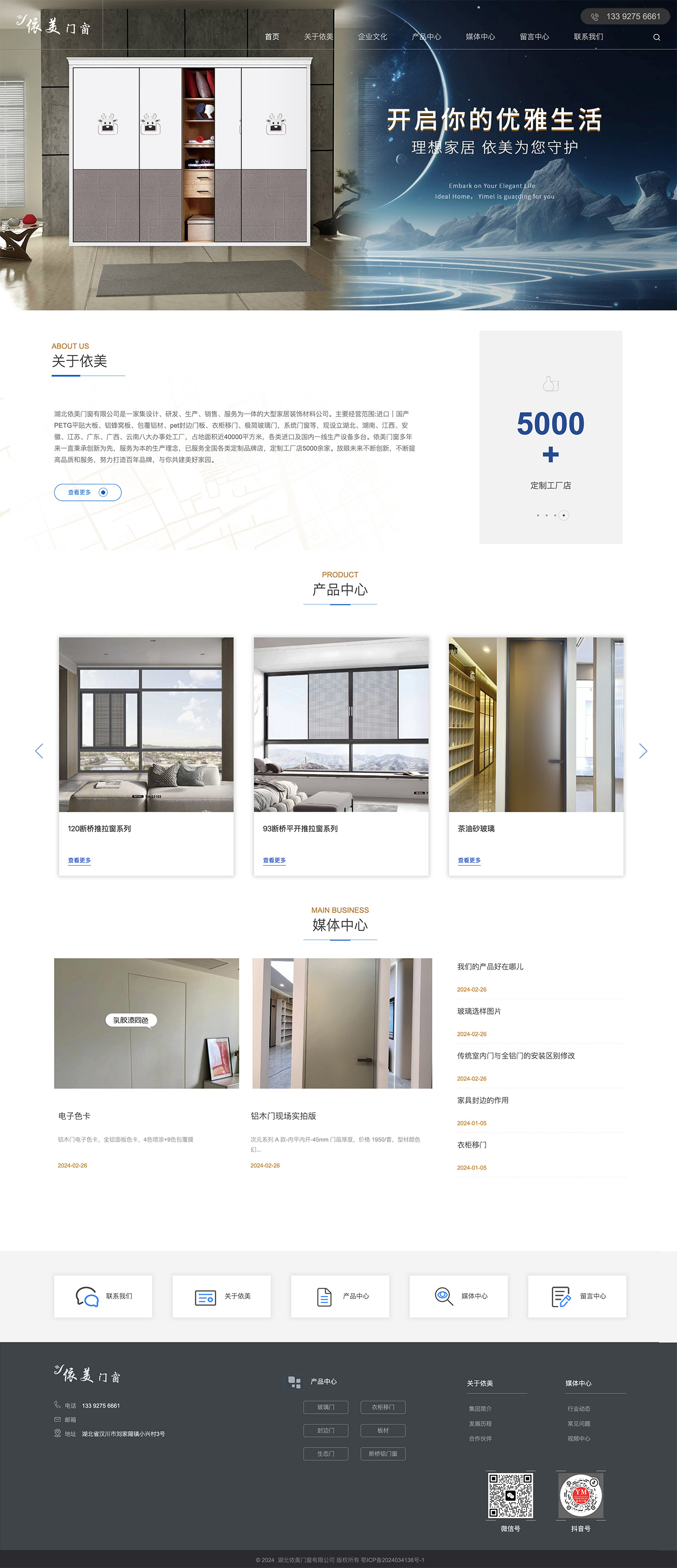Show next products with right arrow
The height and width of the screenshot is (1568, 677).
click(x=642, y=750)
